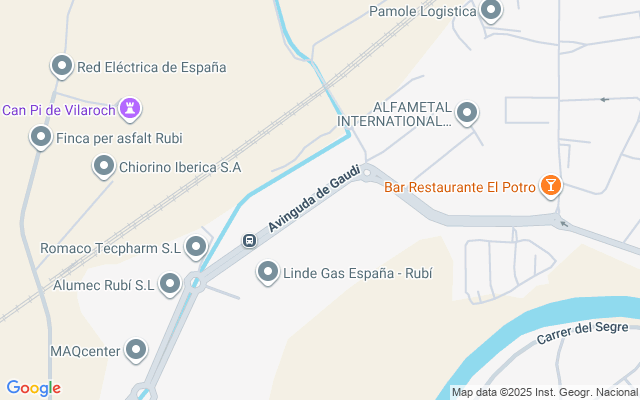Open the Linde Gas España - Rubí marker
This screenshot has height=400, width=640.
pyautogui.click(x=267, y=272)
